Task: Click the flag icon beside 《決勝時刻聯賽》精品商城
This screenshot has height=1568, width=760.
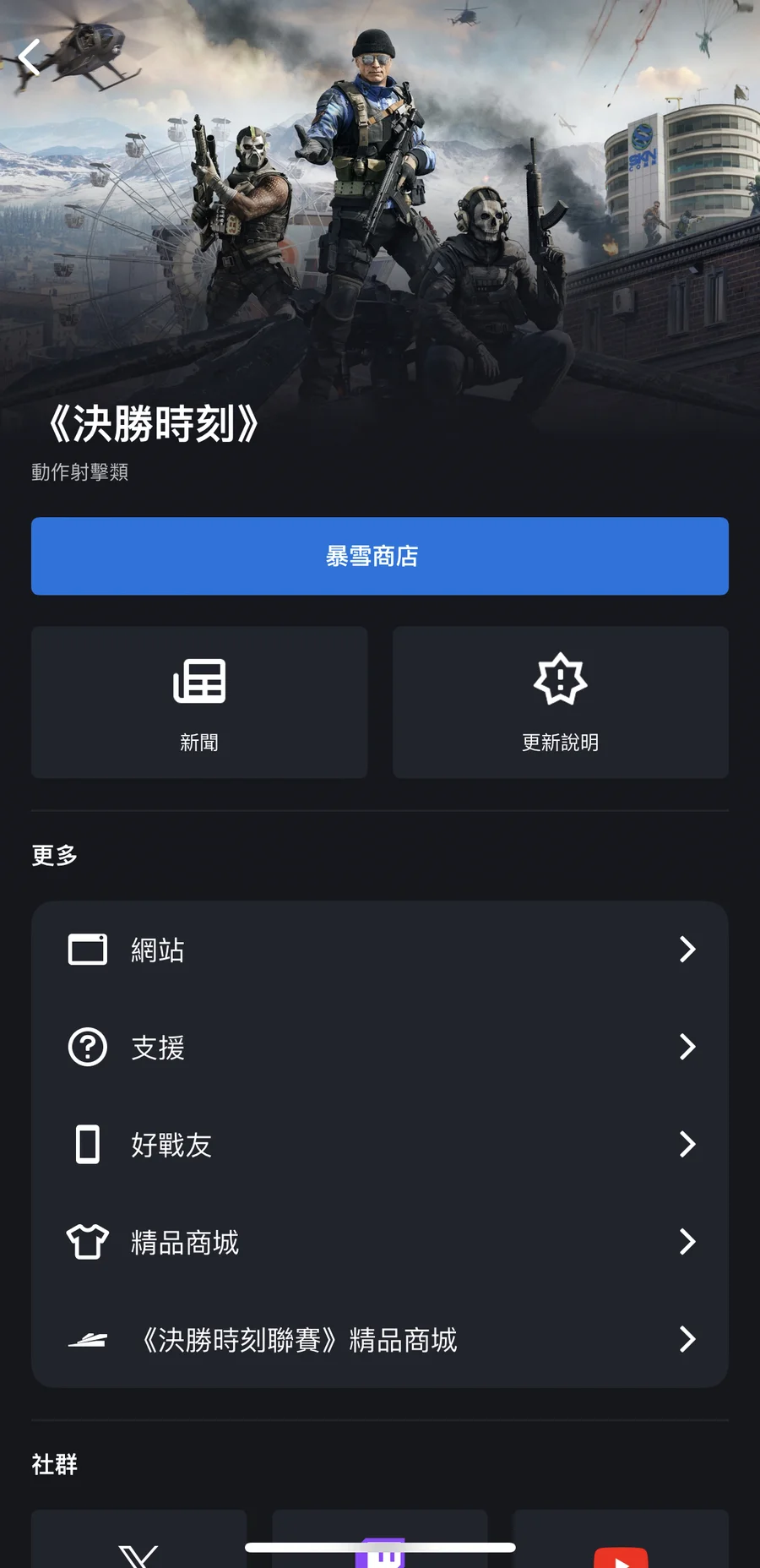Action: click(x=87, y=1340)
